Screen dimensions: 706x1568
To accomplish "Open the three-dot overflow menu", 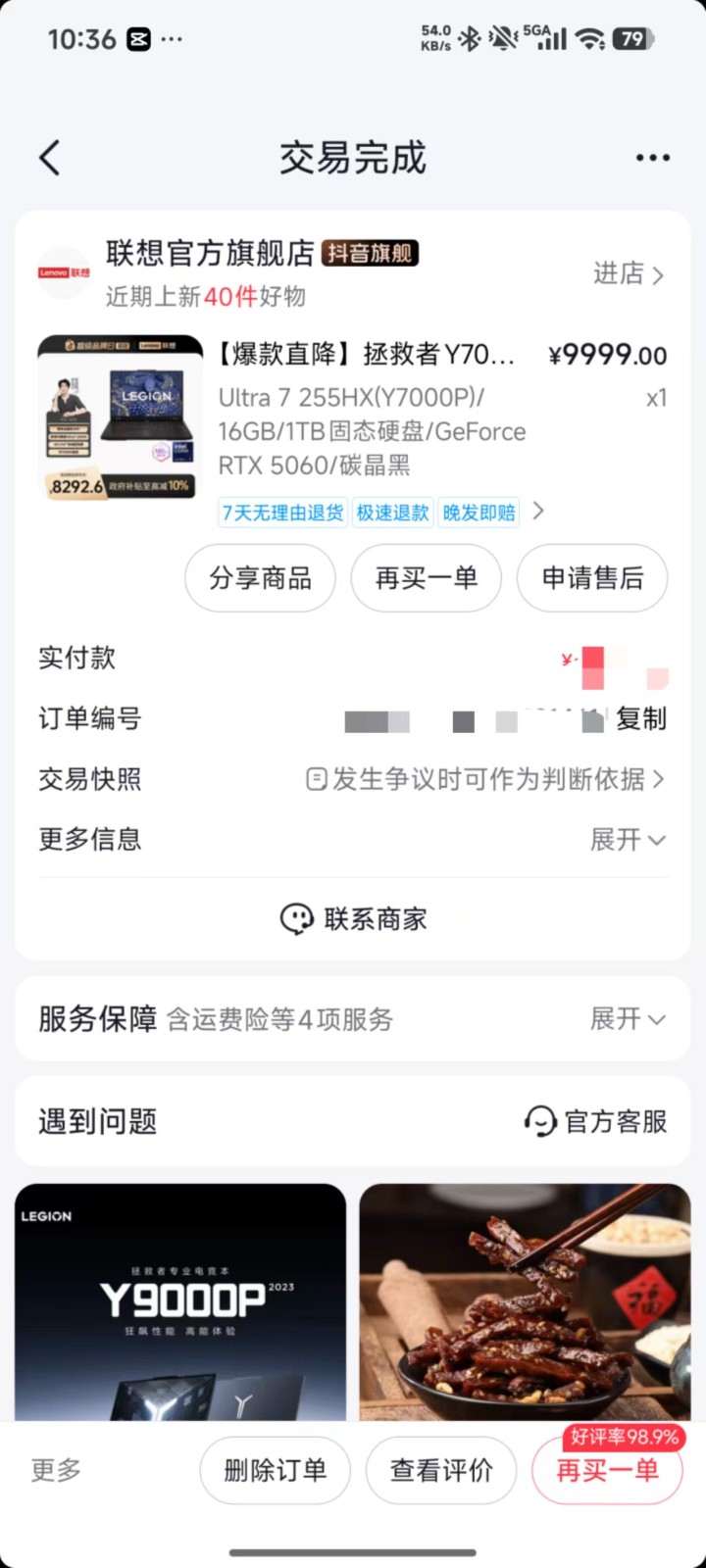I will point(652,158).
